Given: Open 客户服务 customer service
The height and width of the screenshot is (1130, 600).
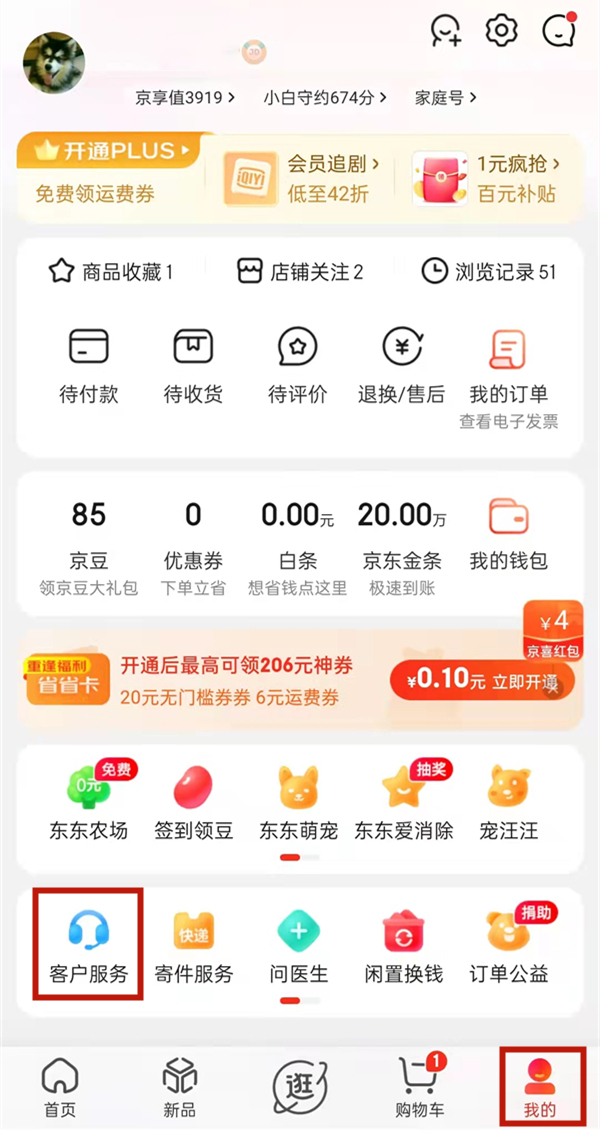Looking at the screenshot, I should point(89,943).
